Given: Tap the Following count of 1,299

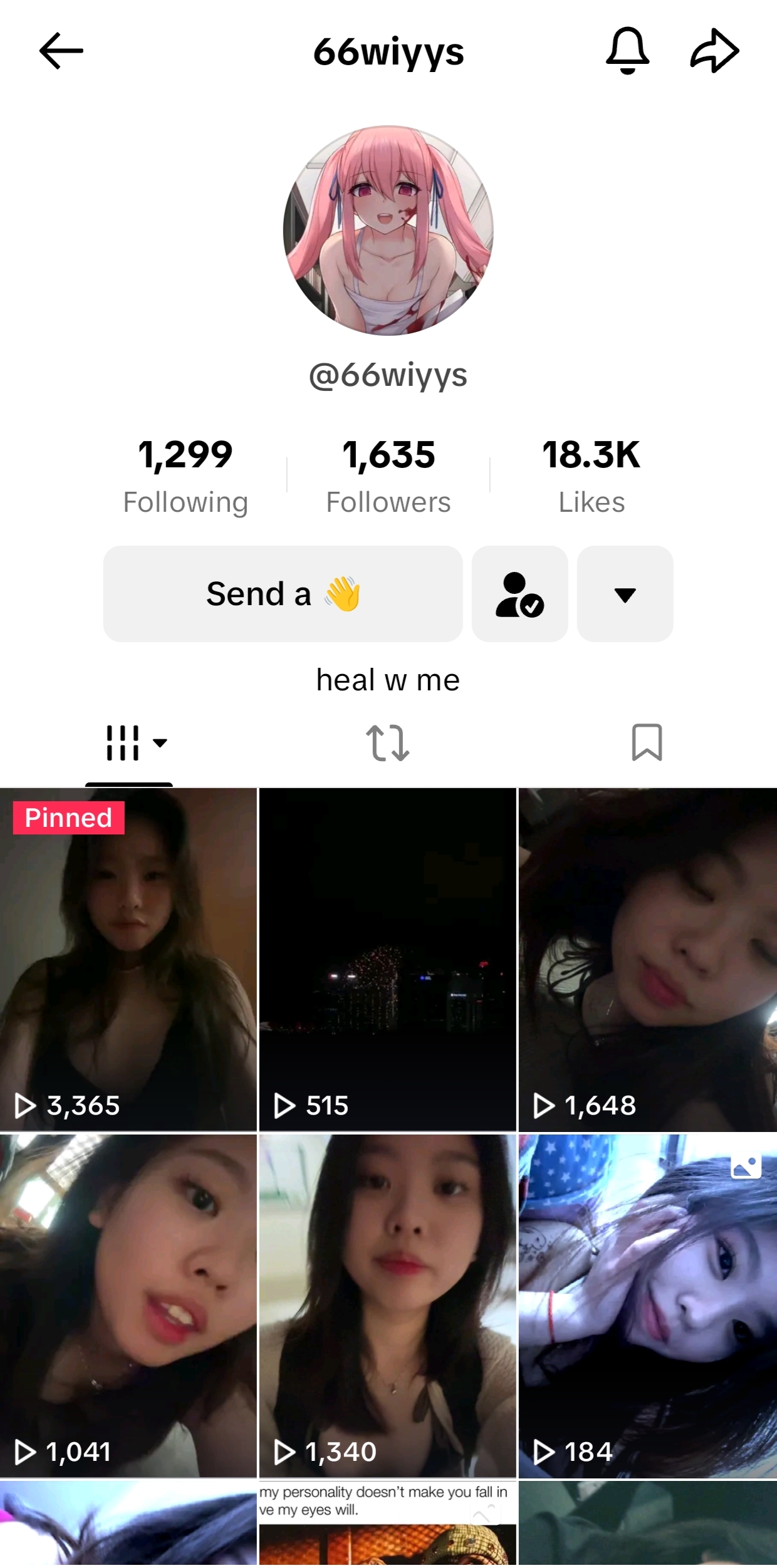Looking at the screenshot, I should pyautogui.click(x=185, y=475).
